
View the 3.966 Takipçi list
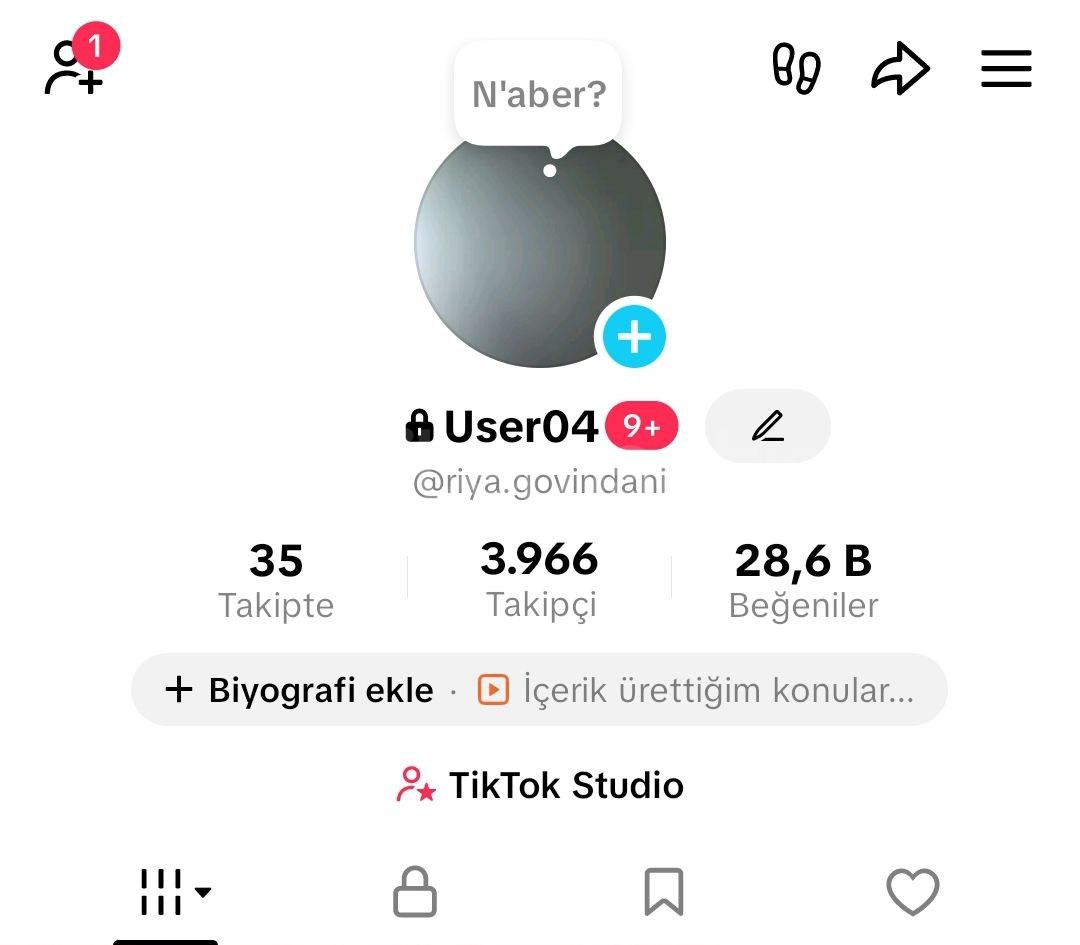pyautogui.click(x=540, y=579)
